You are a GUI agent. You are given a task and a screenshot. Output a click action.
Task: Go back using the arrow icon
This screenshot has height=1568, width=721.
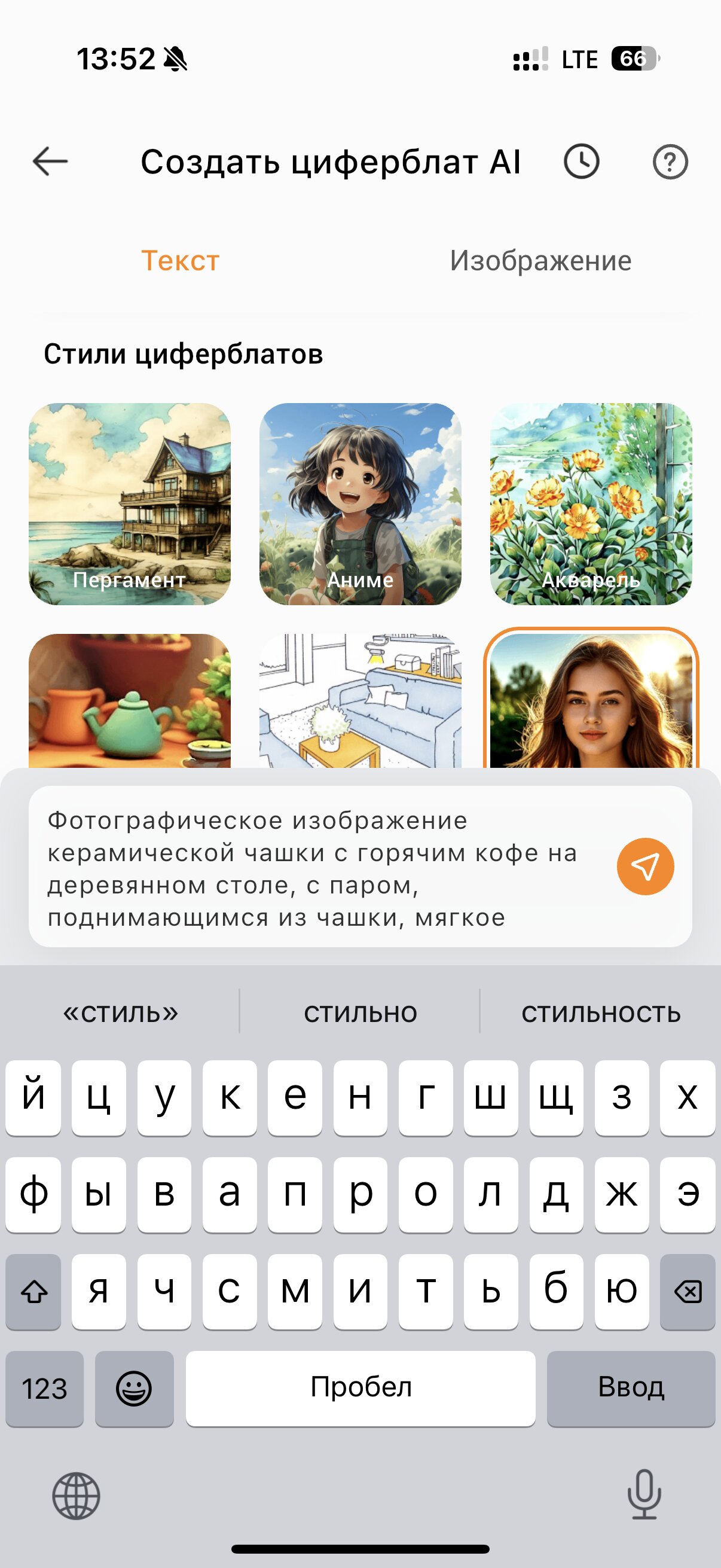point(50,162)
